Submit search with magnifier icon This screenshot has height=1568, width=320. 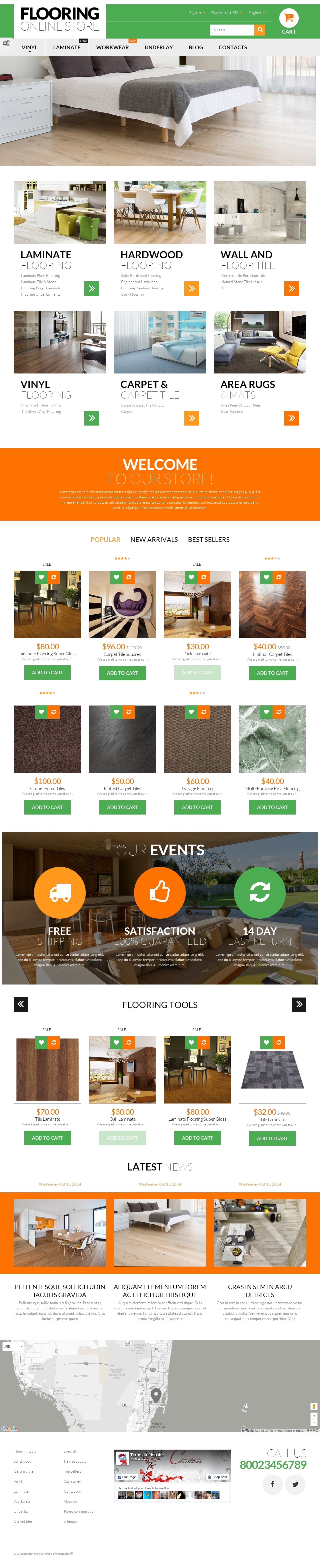click(x=260, y=30)
